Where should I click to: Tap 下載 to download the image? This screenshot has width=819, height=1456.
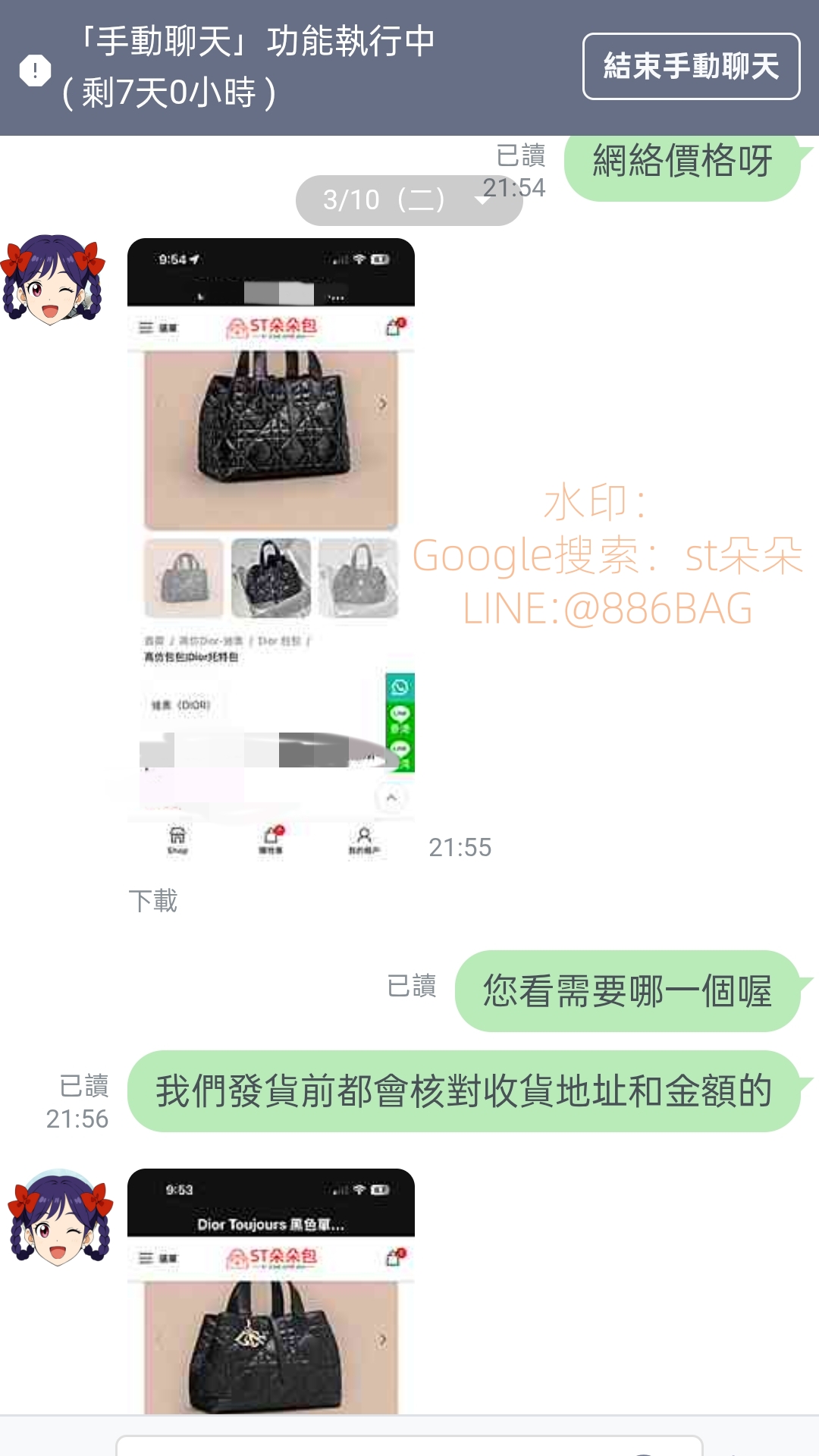pyautogui.click(x=152, y=901)
